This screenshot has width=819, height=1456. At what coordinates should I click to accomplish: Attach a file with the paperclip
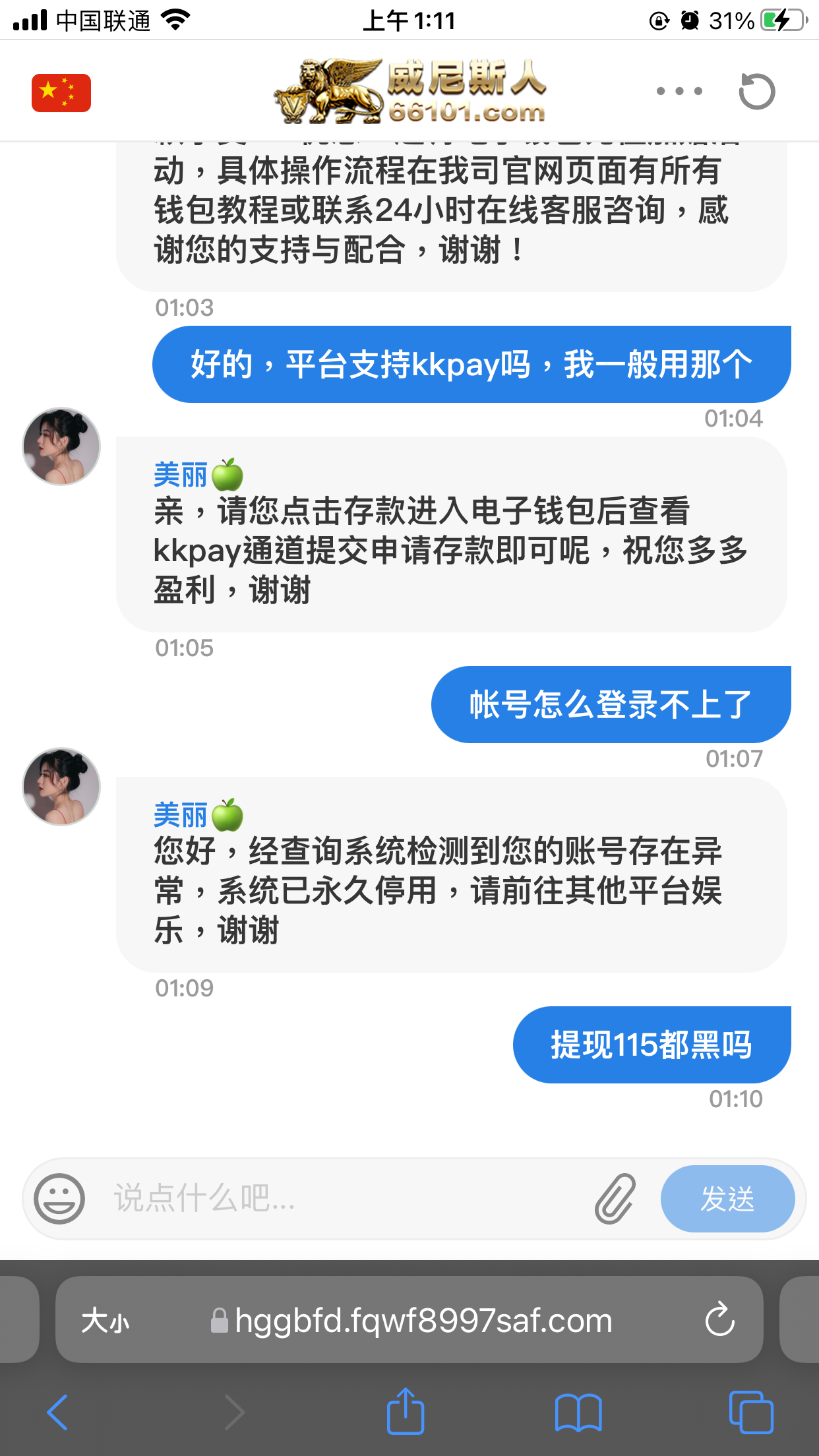click(x=615, y=1198)
